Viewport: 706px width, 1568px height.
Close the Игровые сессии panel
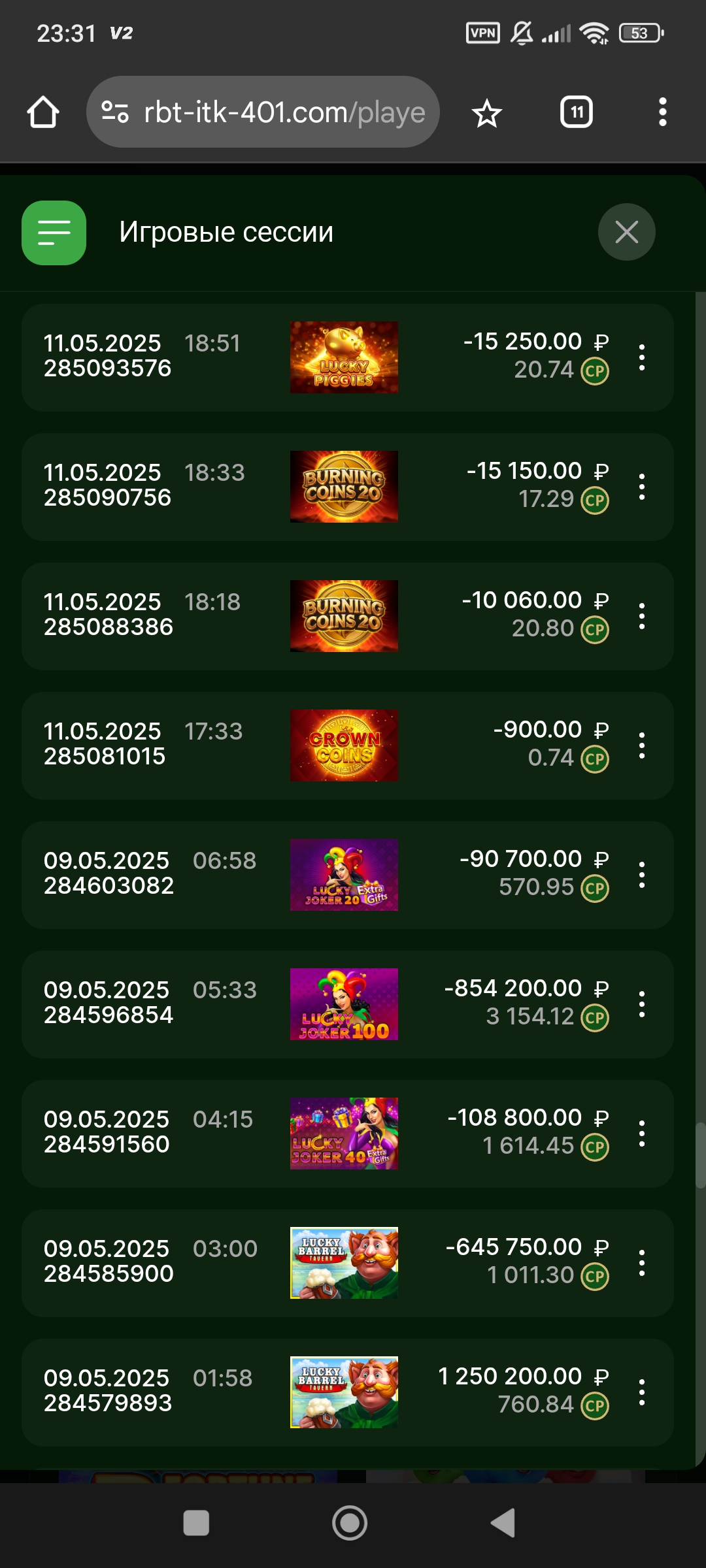626,232
